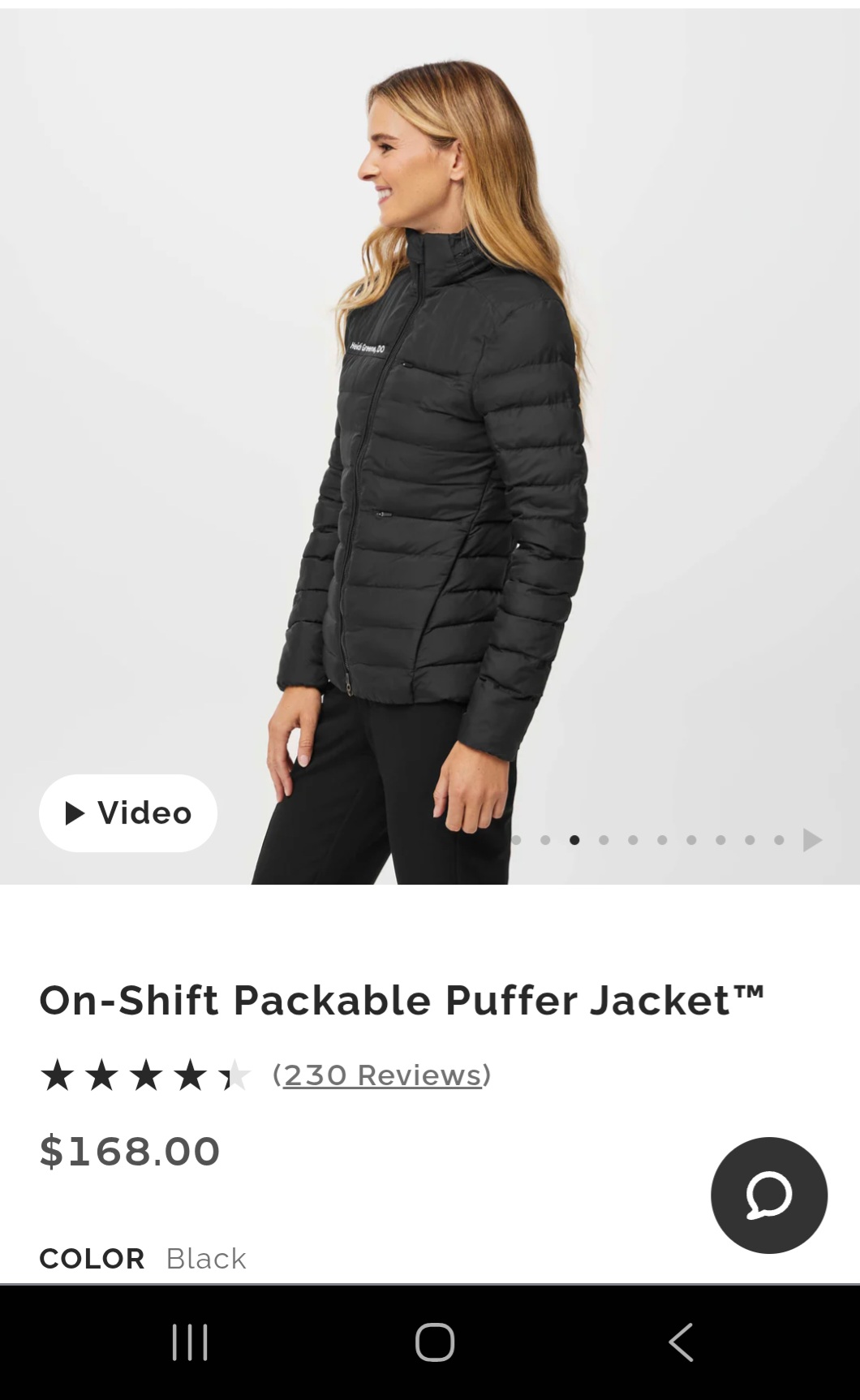Open the jacket product photo

(x=430, y=446)
